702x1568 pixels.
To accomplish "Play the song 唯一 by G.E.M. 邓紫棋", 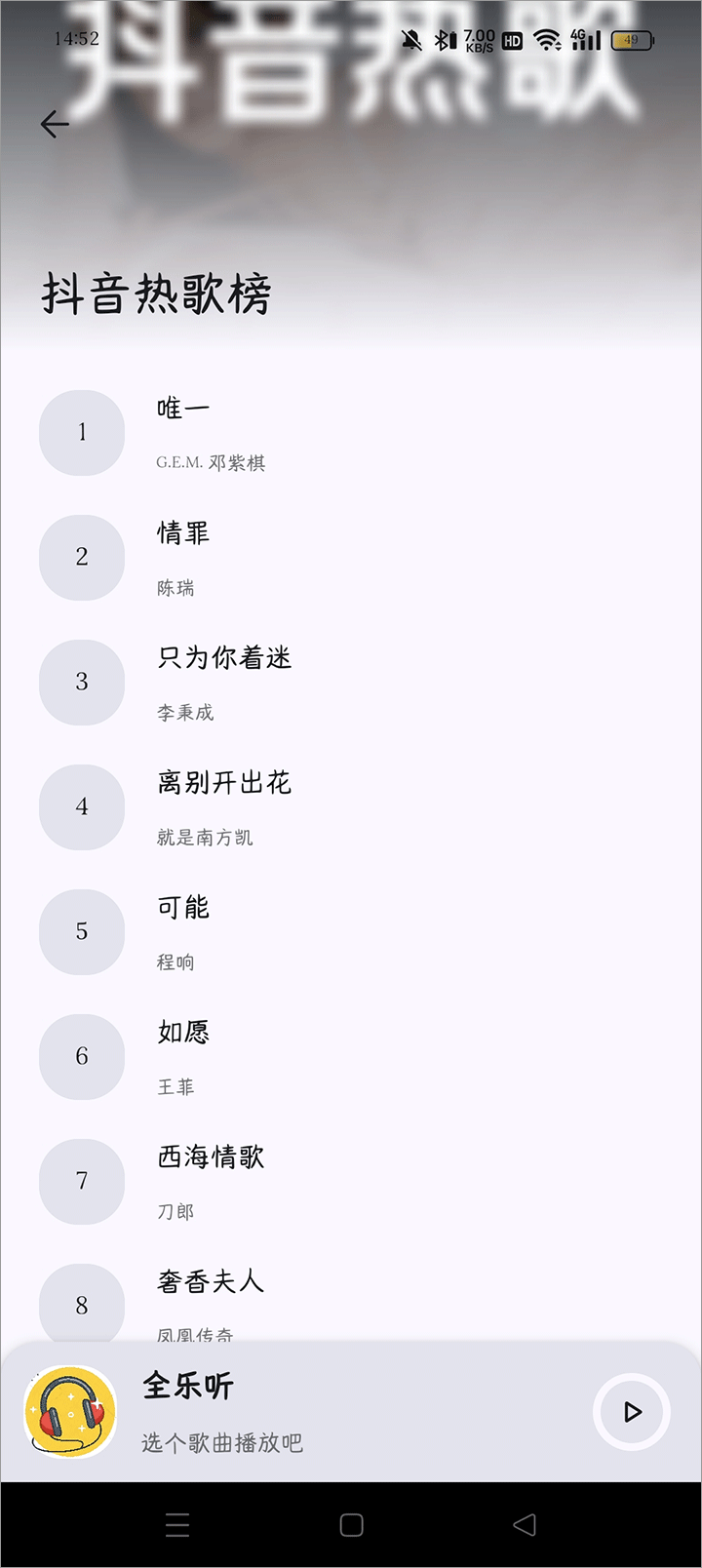I will tap(292, 432).
